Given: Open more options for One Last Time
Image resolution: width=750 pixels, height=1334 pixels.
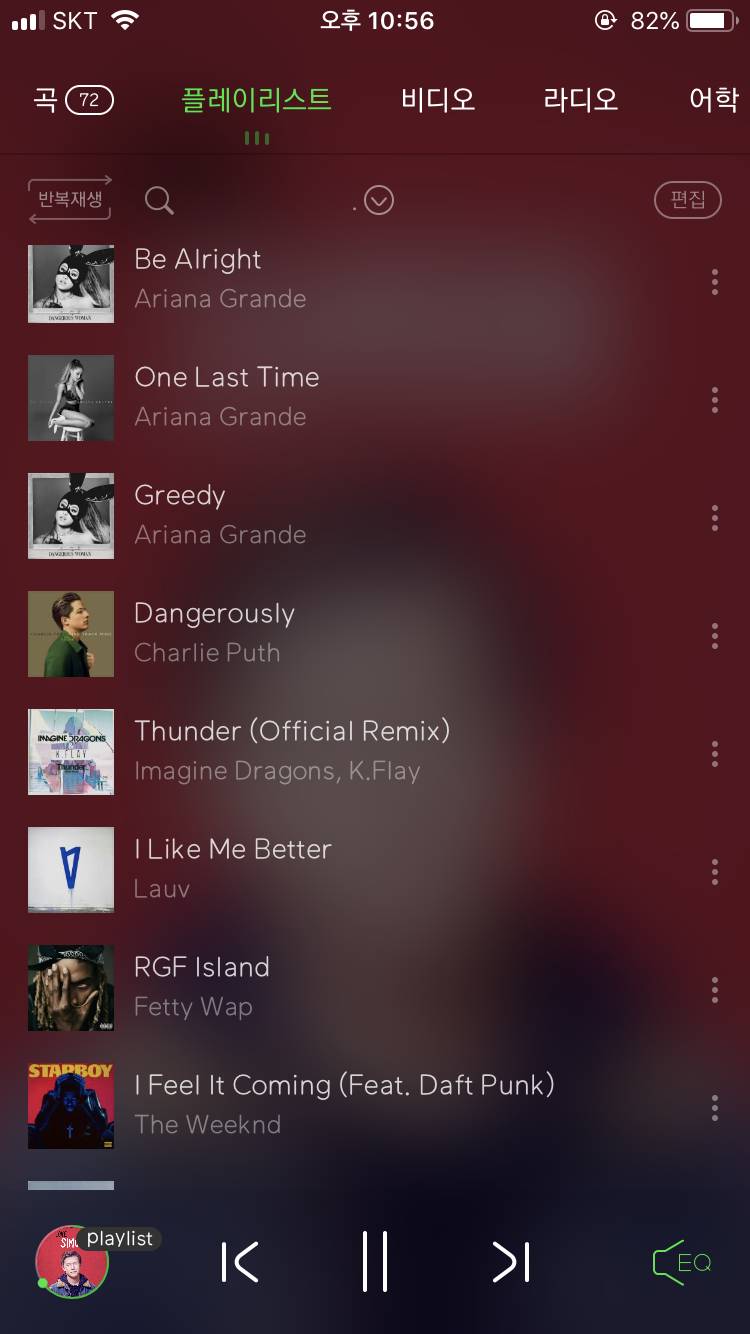Looking at the screenshot, I should click(x=714, y=400).
